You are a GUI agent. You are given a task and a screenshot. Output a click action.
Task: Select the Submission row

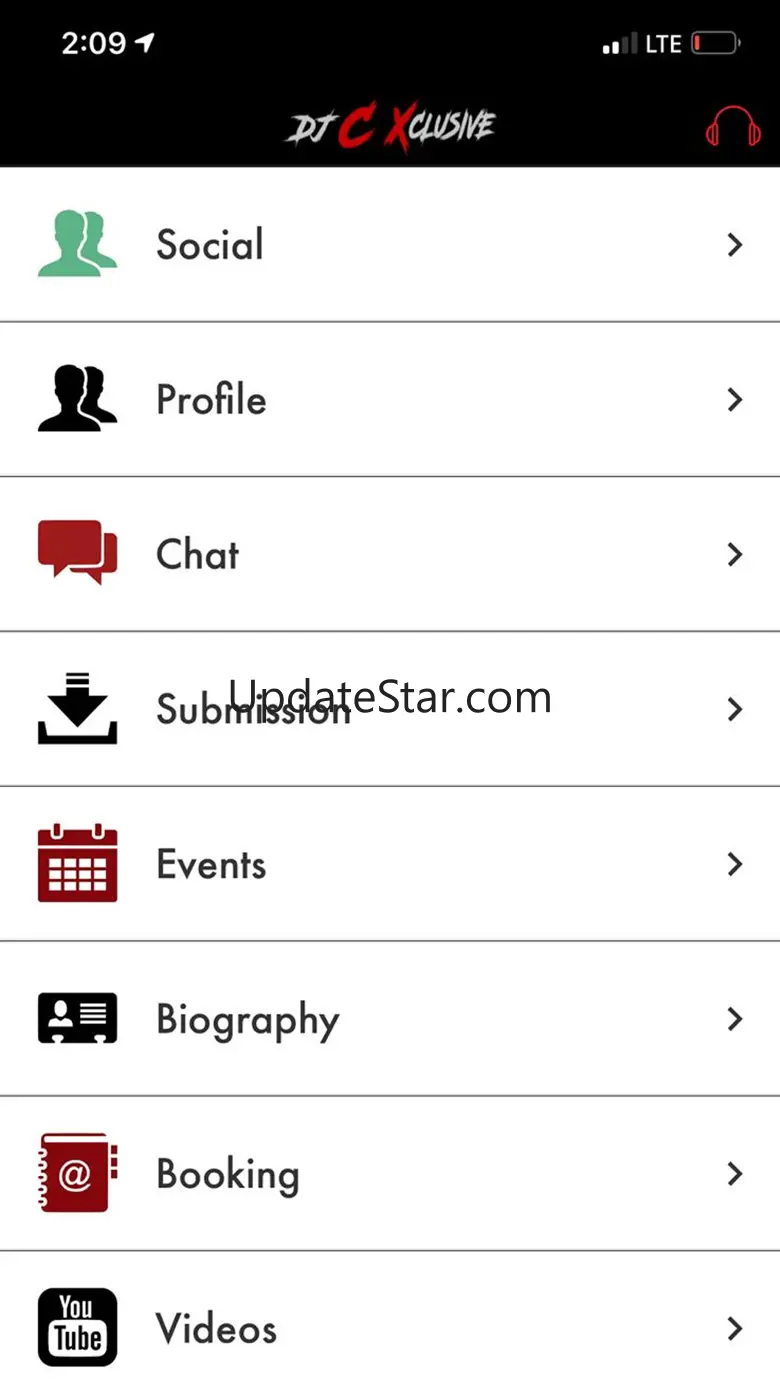tap(389, 710)
